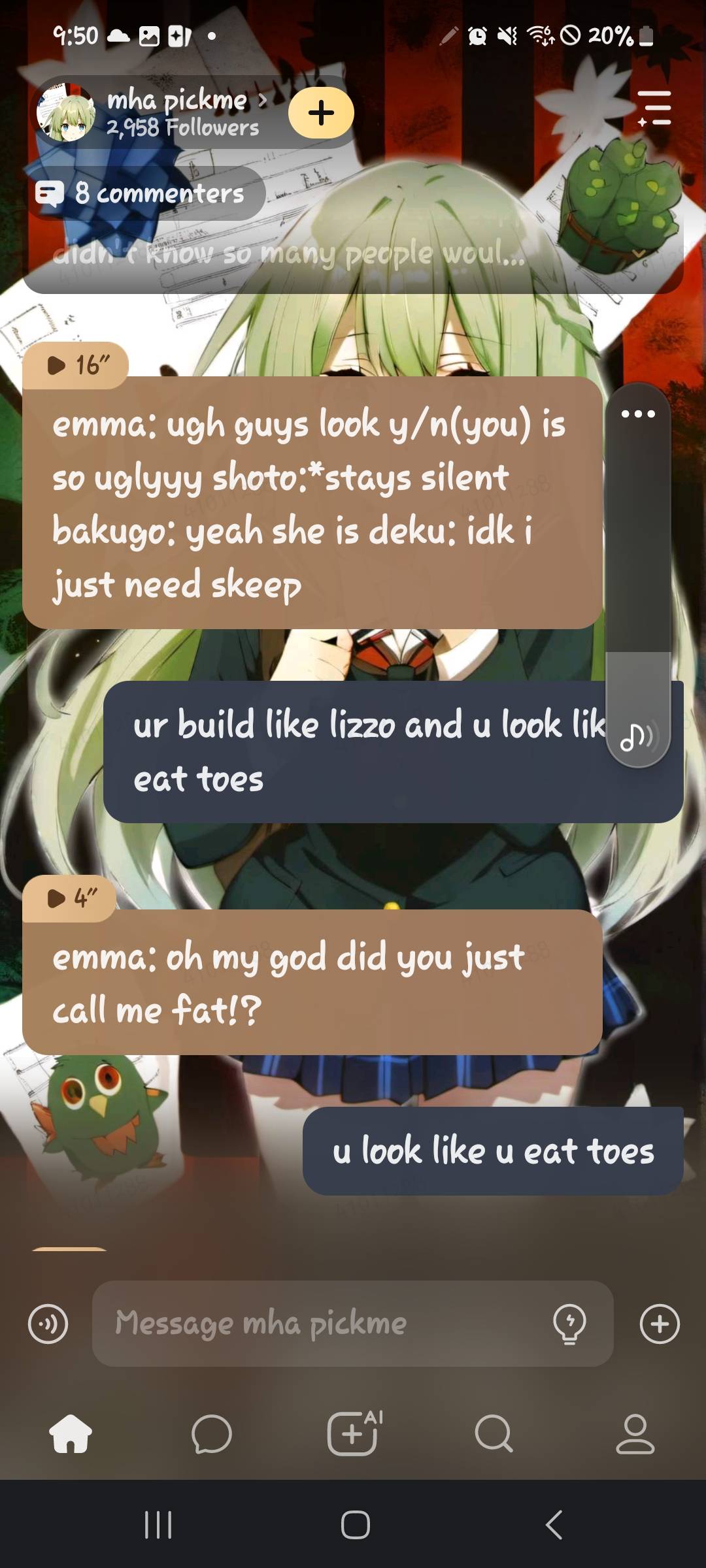706x1568 pixels.
Task: Switch to the search tab
Action: (x=494, y=1435)
